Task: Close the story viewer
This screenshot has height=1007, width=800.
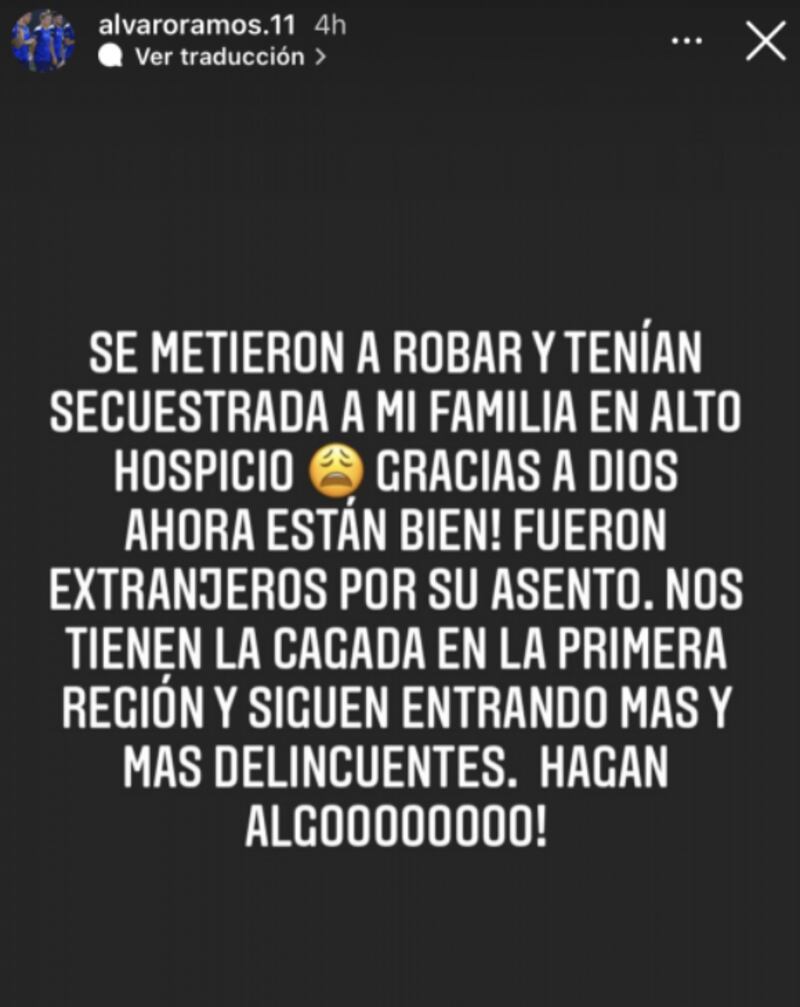Action: (x=766, y=42)
